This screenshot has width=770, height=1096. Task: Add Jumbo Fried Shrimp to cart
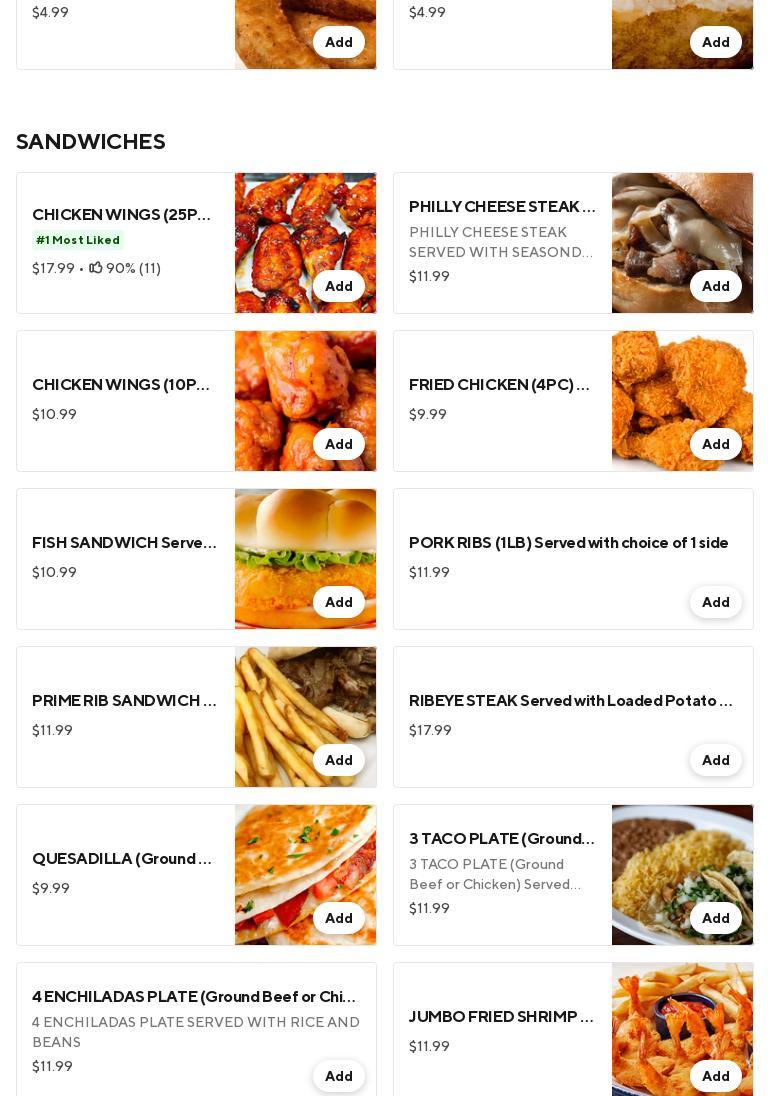pyautogui.click(x=716, y=1076)
